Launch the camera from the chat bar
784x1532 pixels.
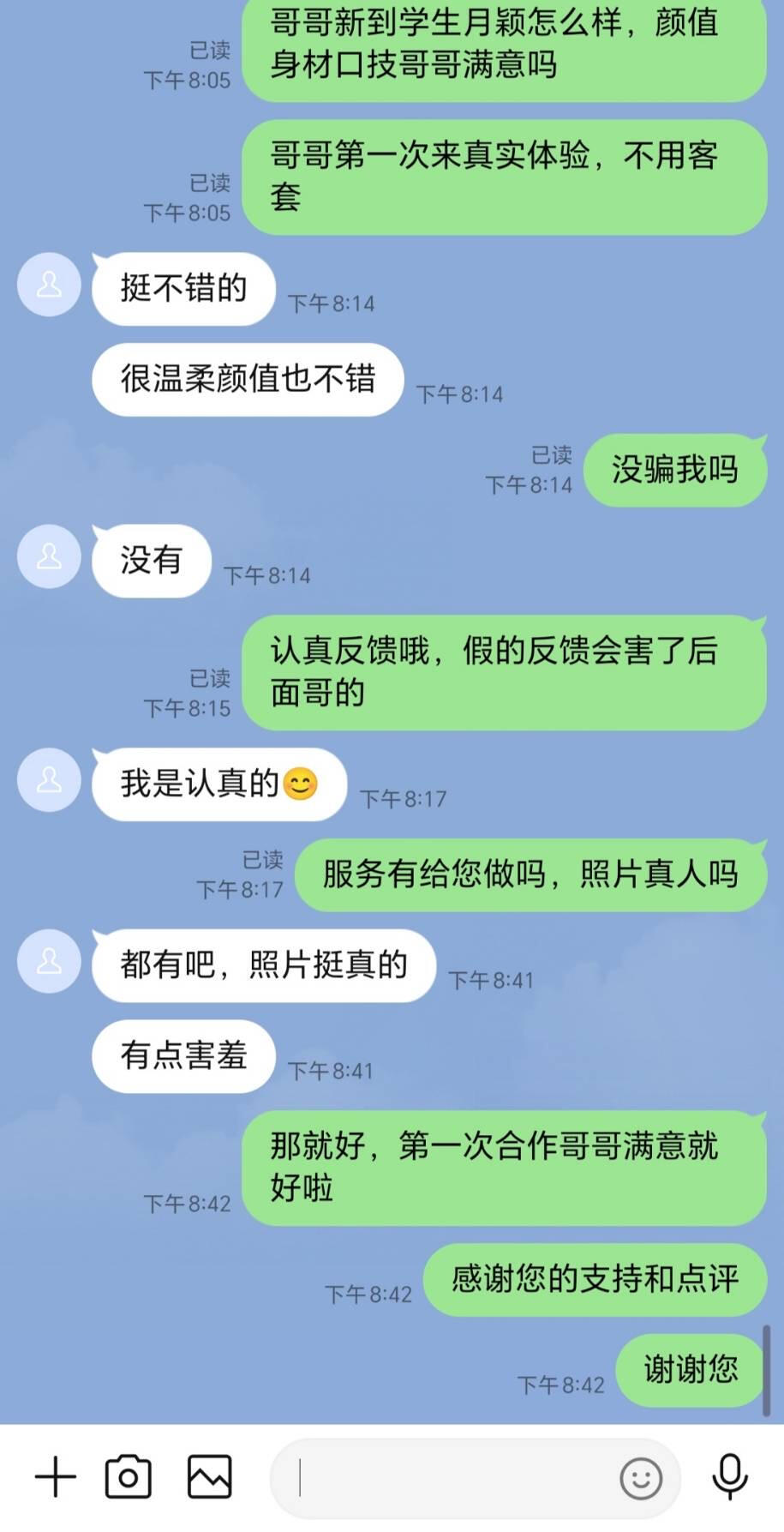[x=129, y=1476]
